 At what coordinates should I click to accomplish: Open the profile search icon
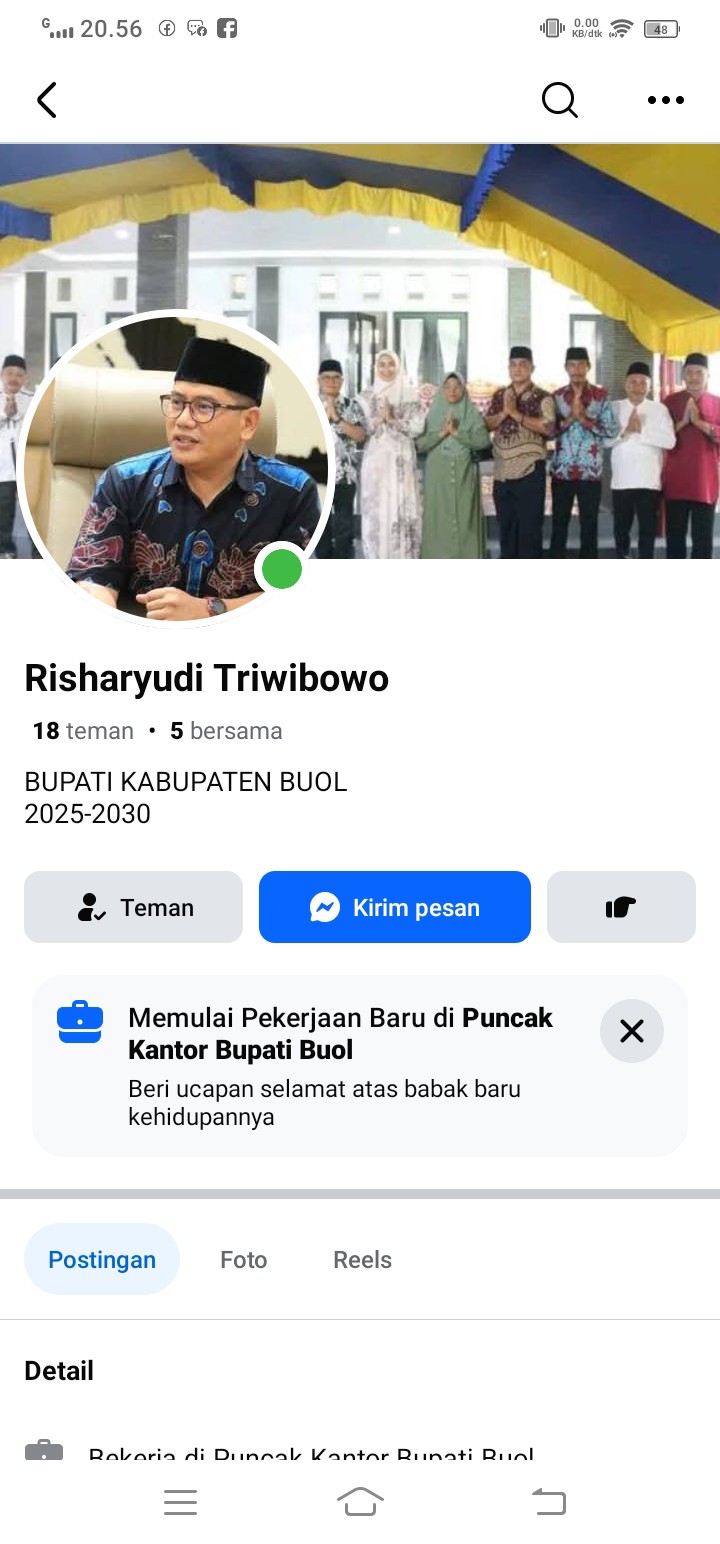click(559, 100)
